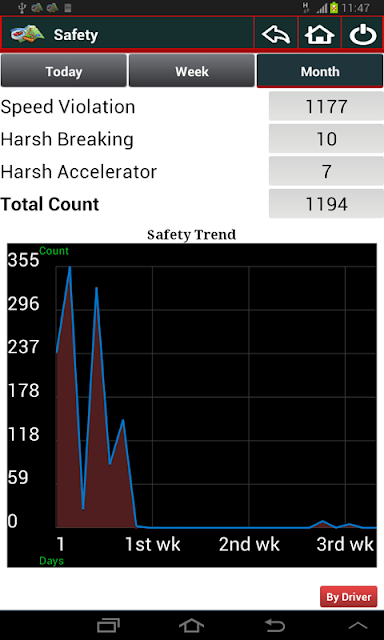This screenshot has width=384, height=640.
Task: Tap the power logout icon
Action: (x=362, y=35)
